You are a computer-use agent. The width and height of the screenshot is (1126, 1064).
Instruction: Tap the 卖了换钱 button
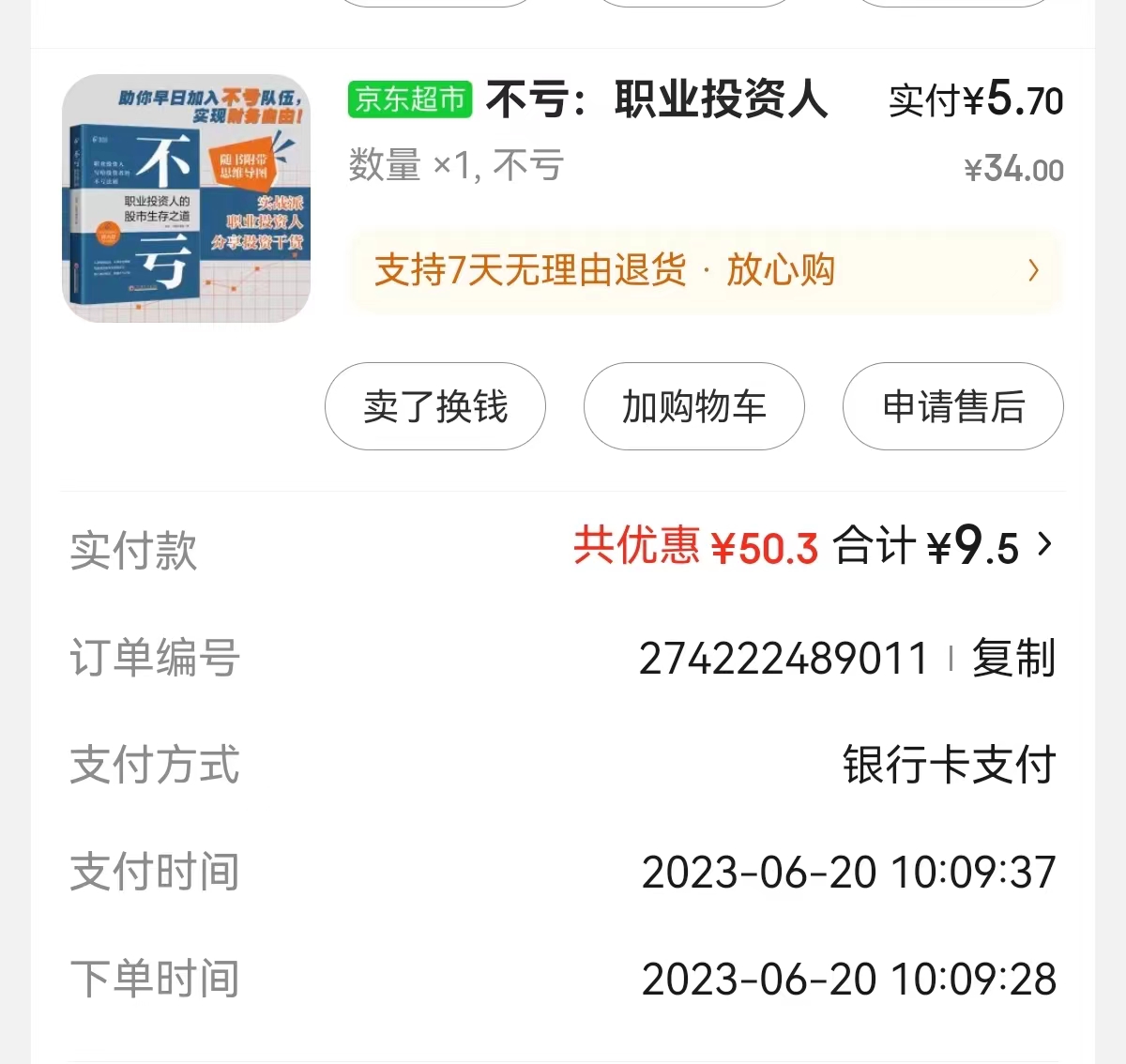(x=435, y=406)
